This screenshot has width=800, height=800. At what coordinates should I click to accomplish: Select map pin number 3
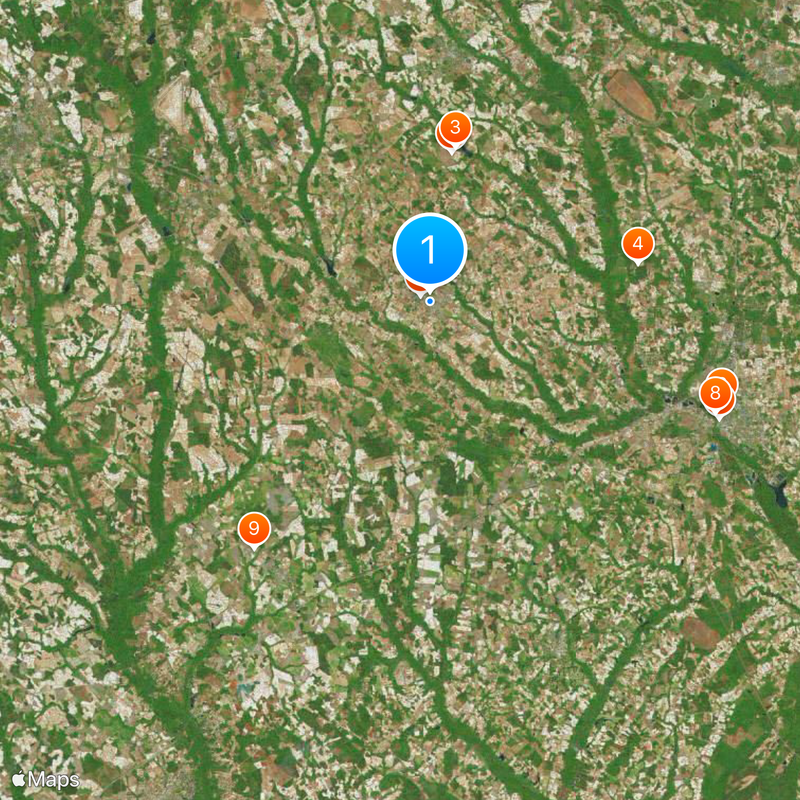456,128
